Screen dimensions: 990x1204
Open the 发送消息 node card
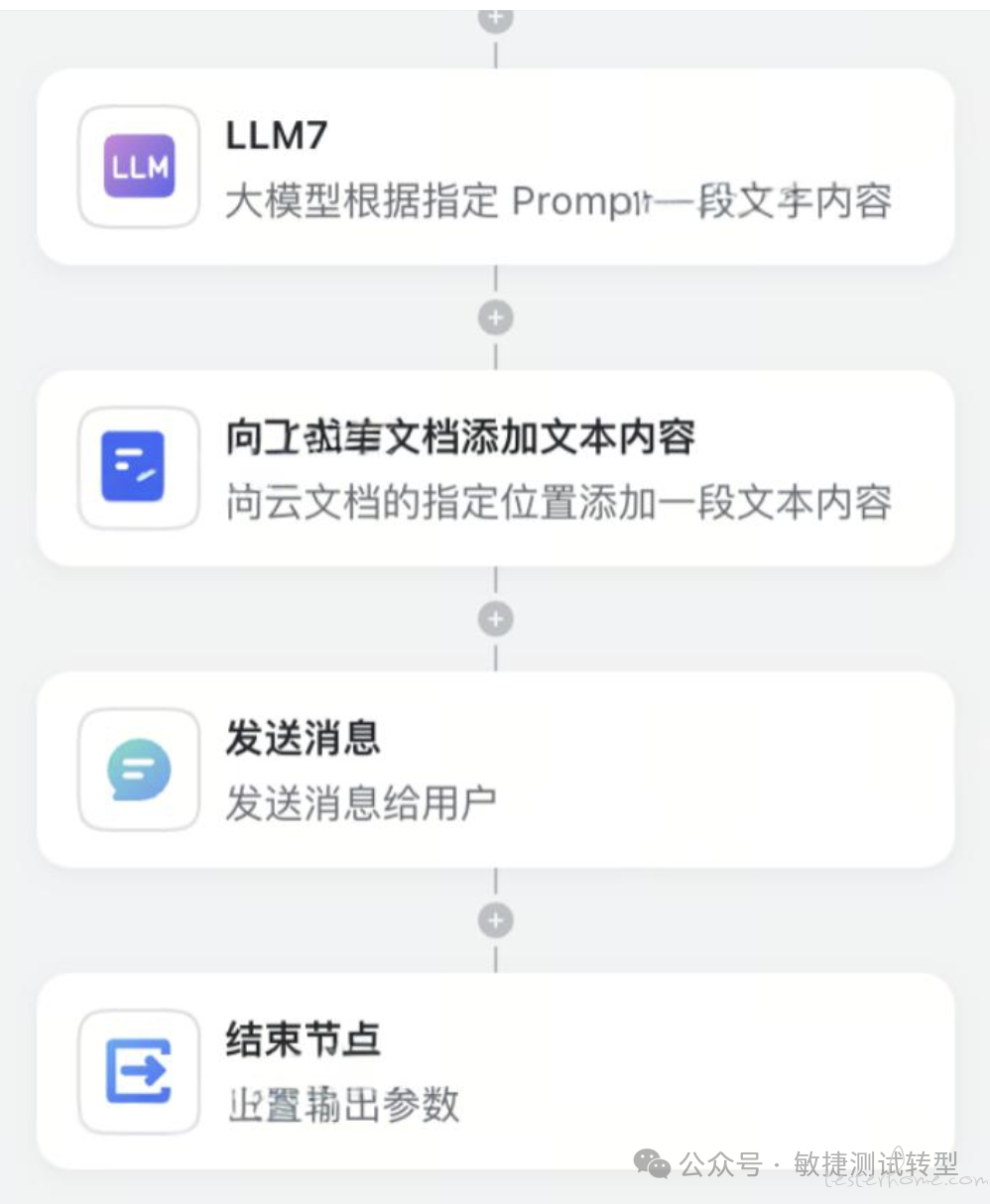pos(495,770)
